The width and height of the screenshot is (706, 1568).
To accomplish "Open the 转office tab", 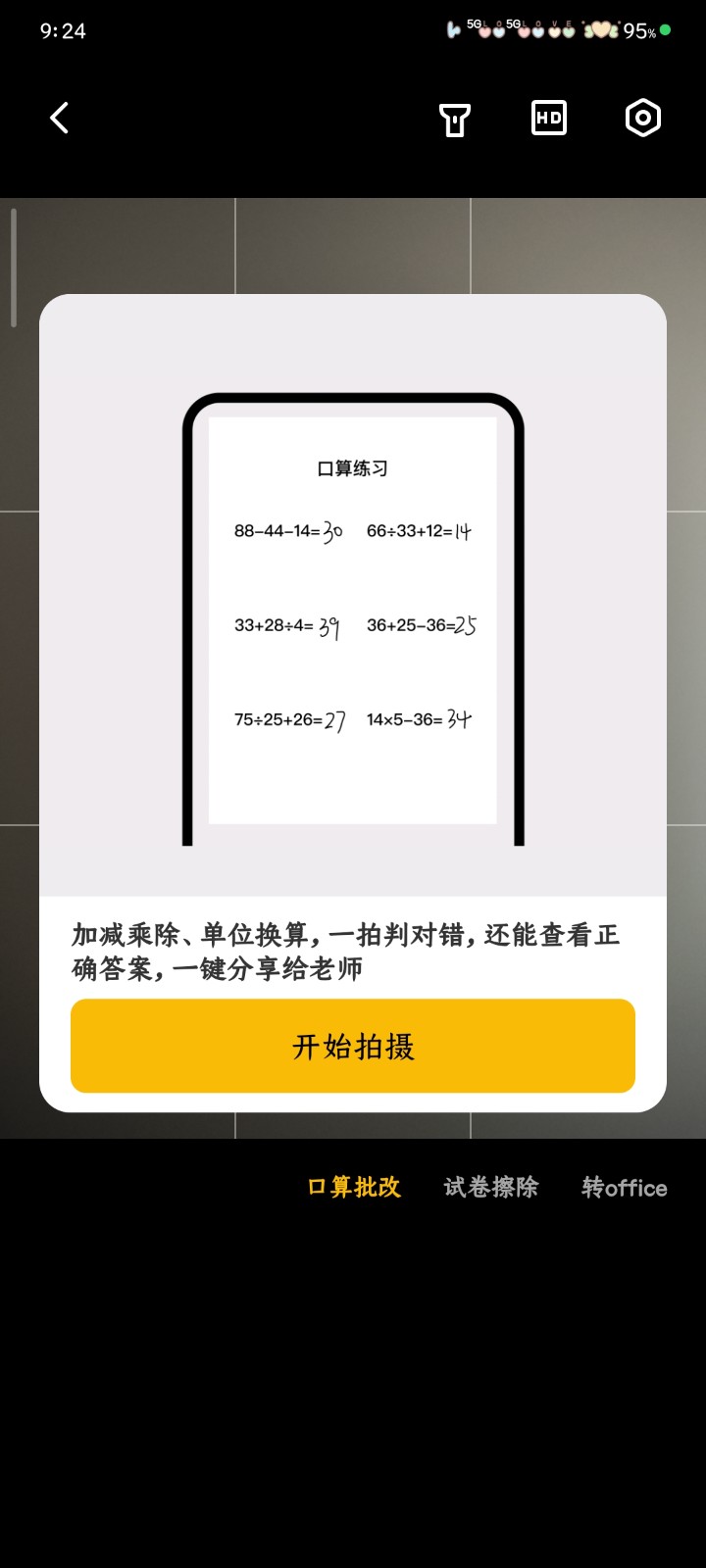I will (625, 1187).
